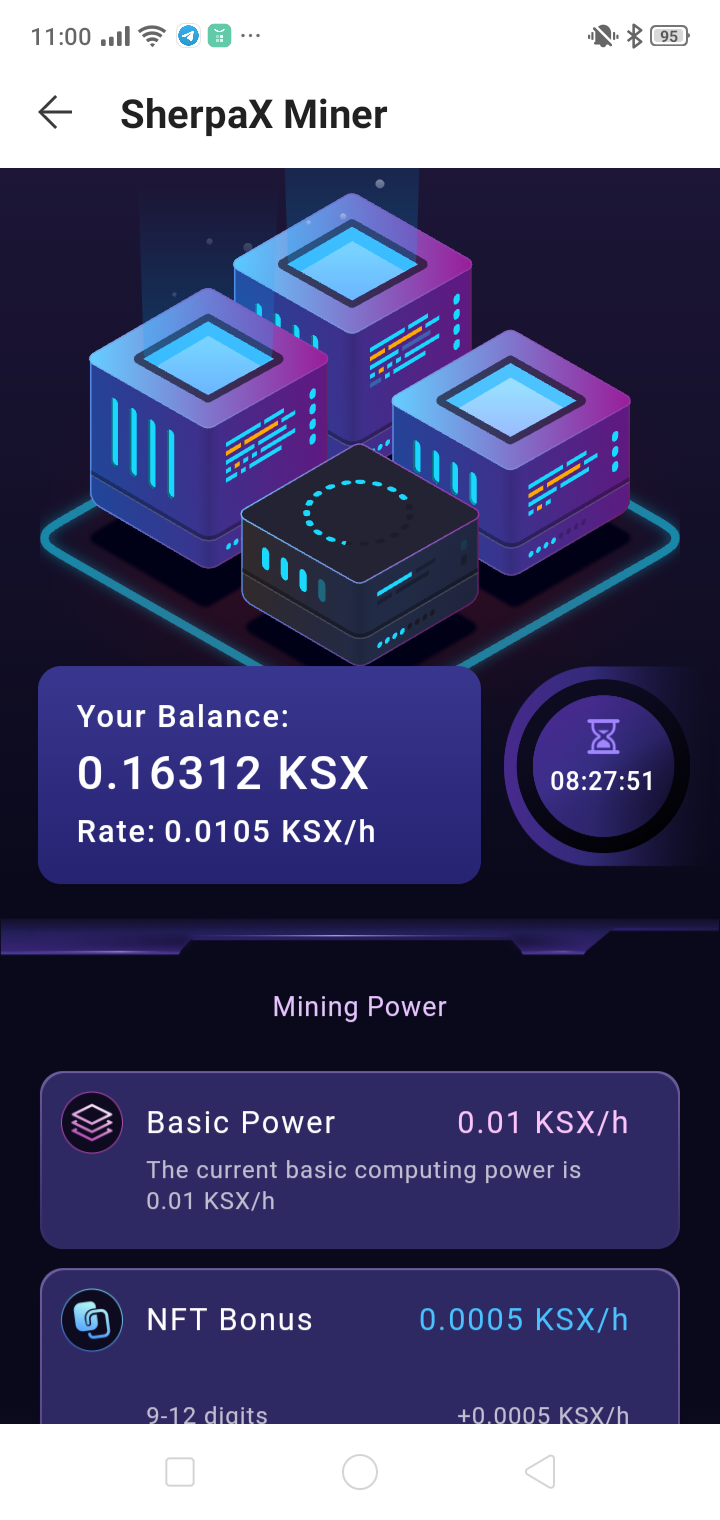Screen dimensions: 720x1520
Task: Tap the system home button
Action: (x=360, y=1472)
